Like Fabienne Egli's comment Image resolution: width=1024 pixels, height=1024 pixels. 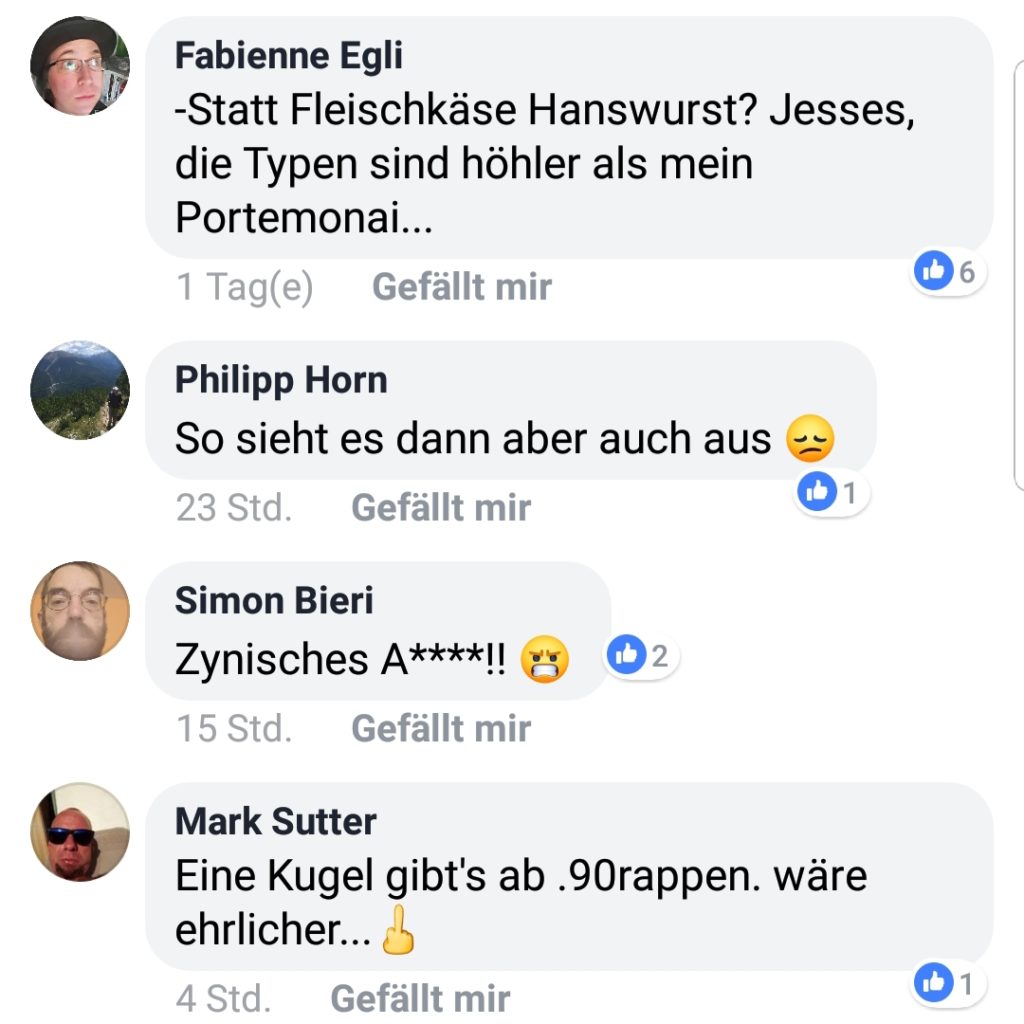click(x=461, y=287)
